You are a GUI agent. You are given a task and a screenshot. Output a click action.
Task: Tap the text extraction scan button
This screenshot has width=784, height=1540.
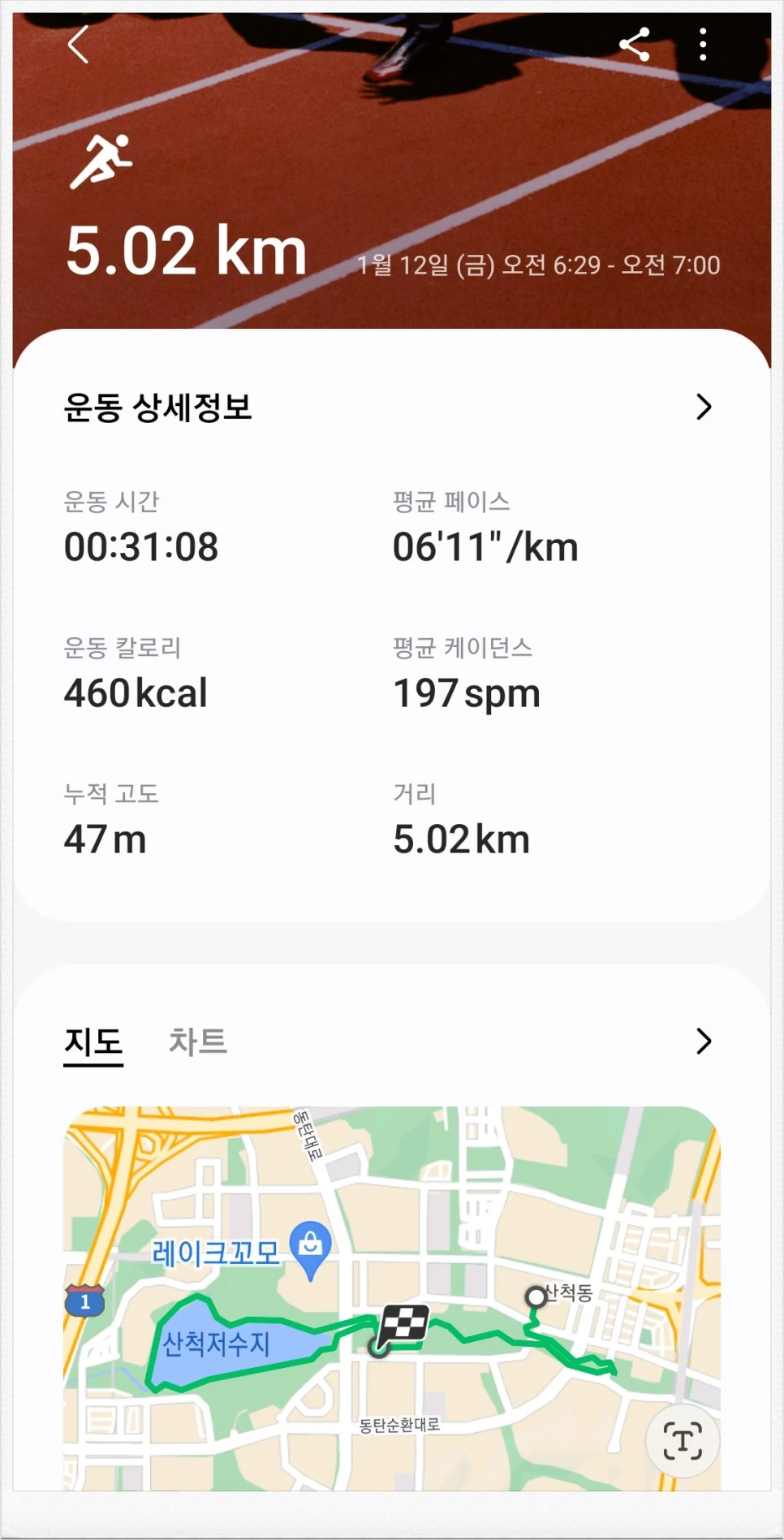pos(682,1442)
